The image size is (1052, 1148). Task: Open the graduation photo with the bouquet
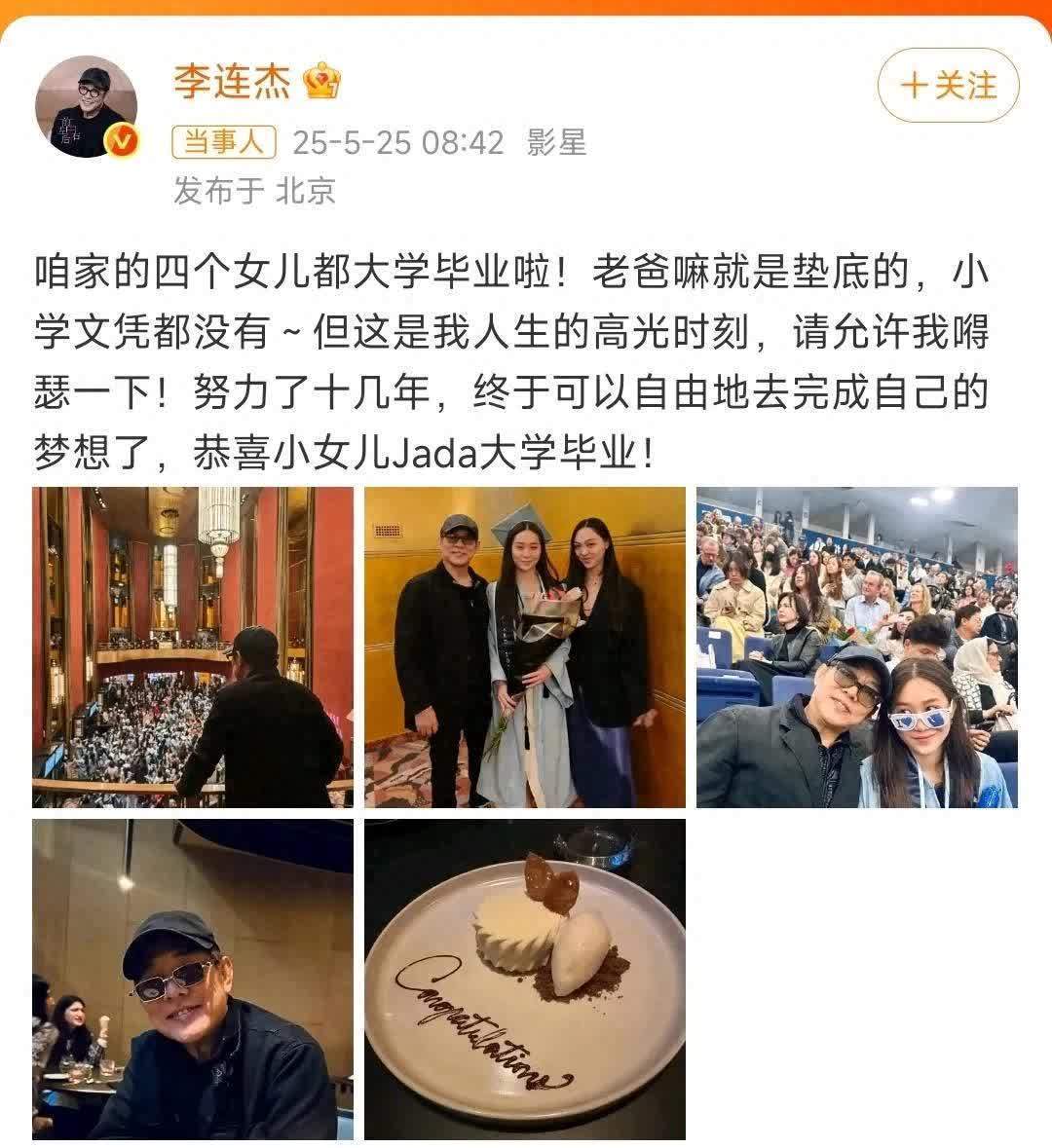tap(524, 647)
